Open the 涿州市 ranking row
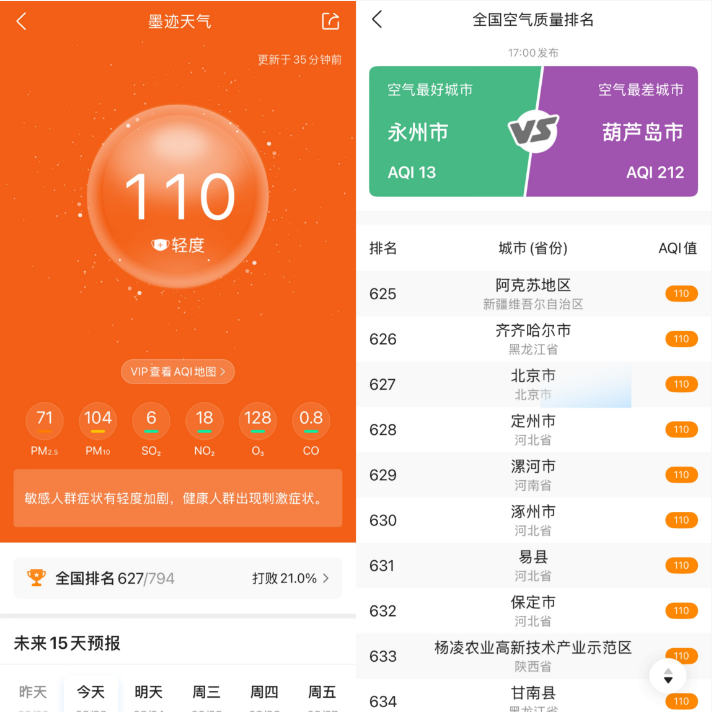Viewport: 712px width, 712px height. point(533,520)
